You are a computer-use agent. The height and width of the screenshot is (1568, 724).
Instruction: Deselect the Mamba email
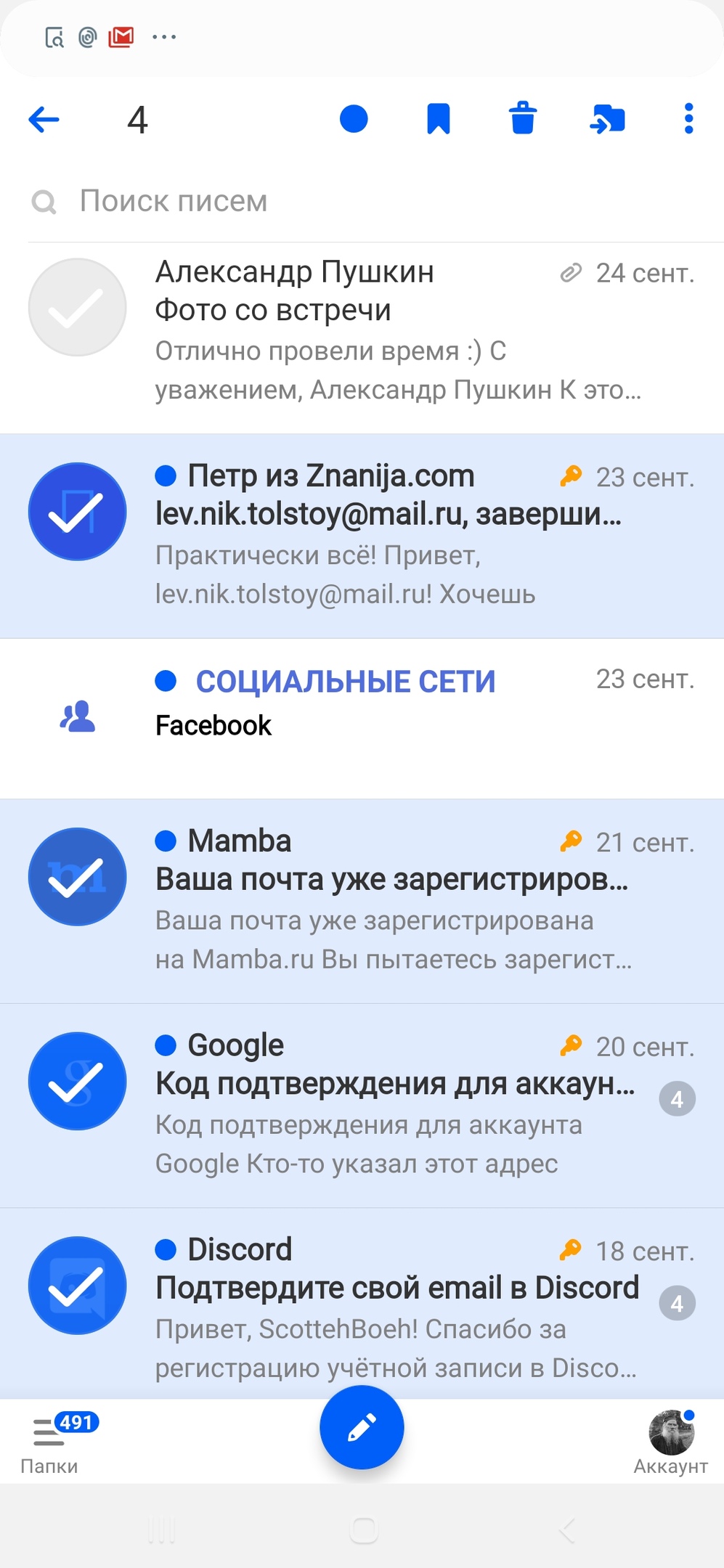click(77, 876)
